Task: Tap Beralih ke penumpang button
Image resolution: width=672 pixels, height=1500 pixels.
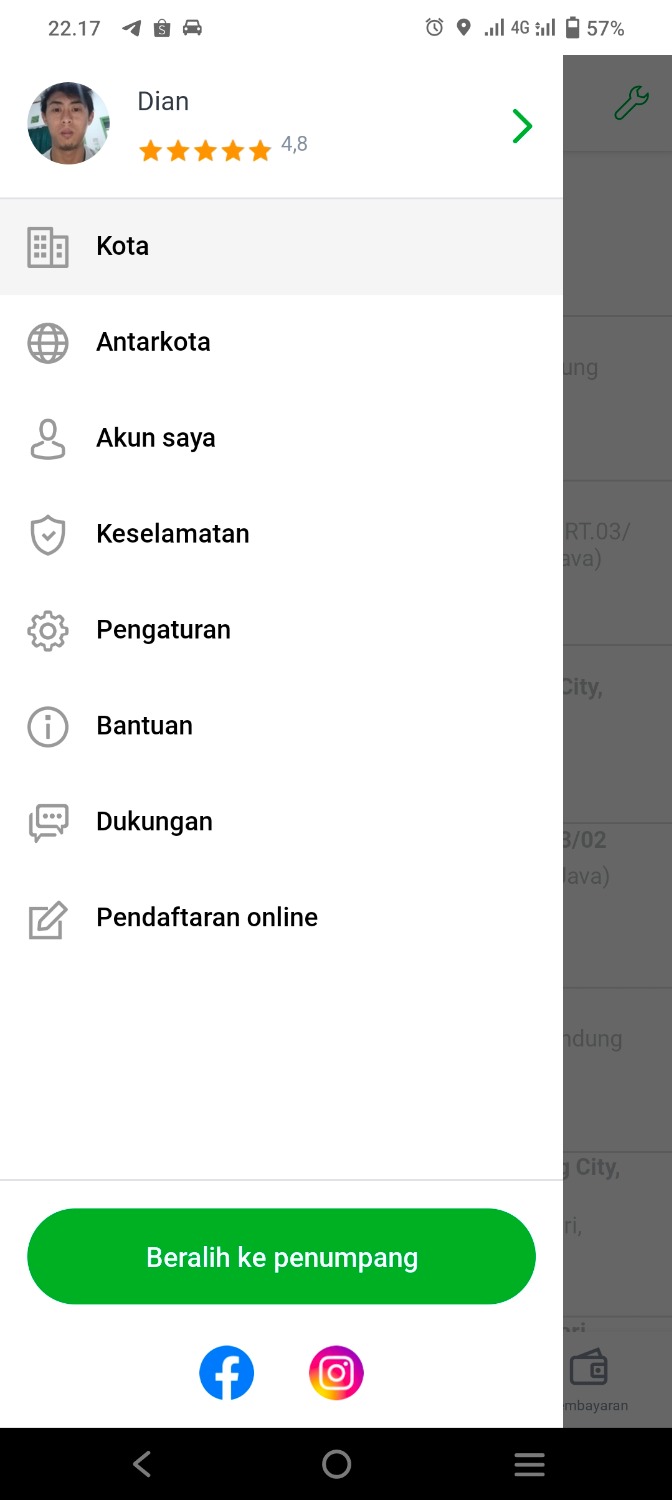Action: pyautogui.click(x=281, y=1257)
